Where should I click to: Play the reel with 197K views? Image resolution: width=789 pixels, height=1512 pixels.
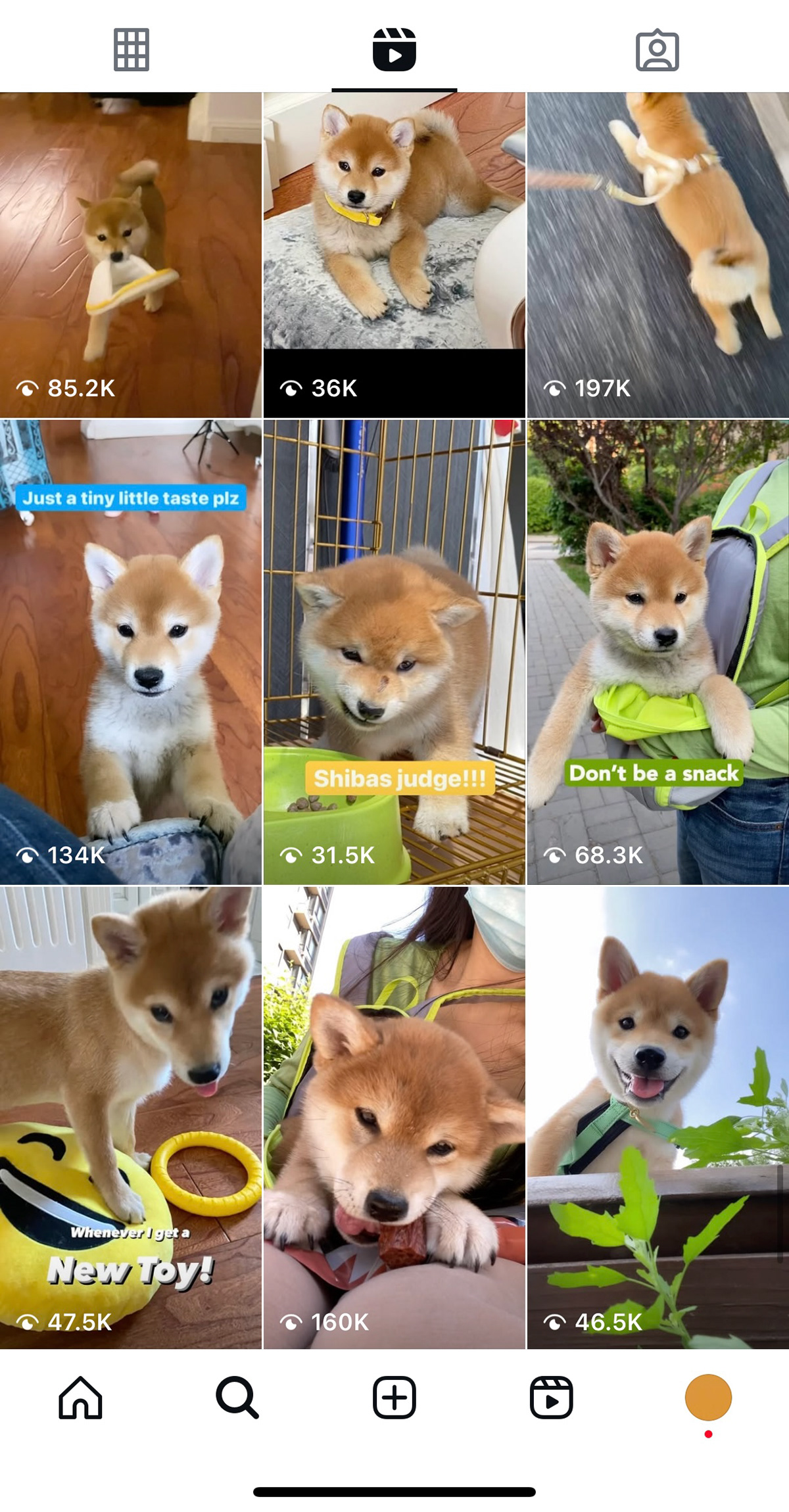pyautogui.click(x=658, y=255)
